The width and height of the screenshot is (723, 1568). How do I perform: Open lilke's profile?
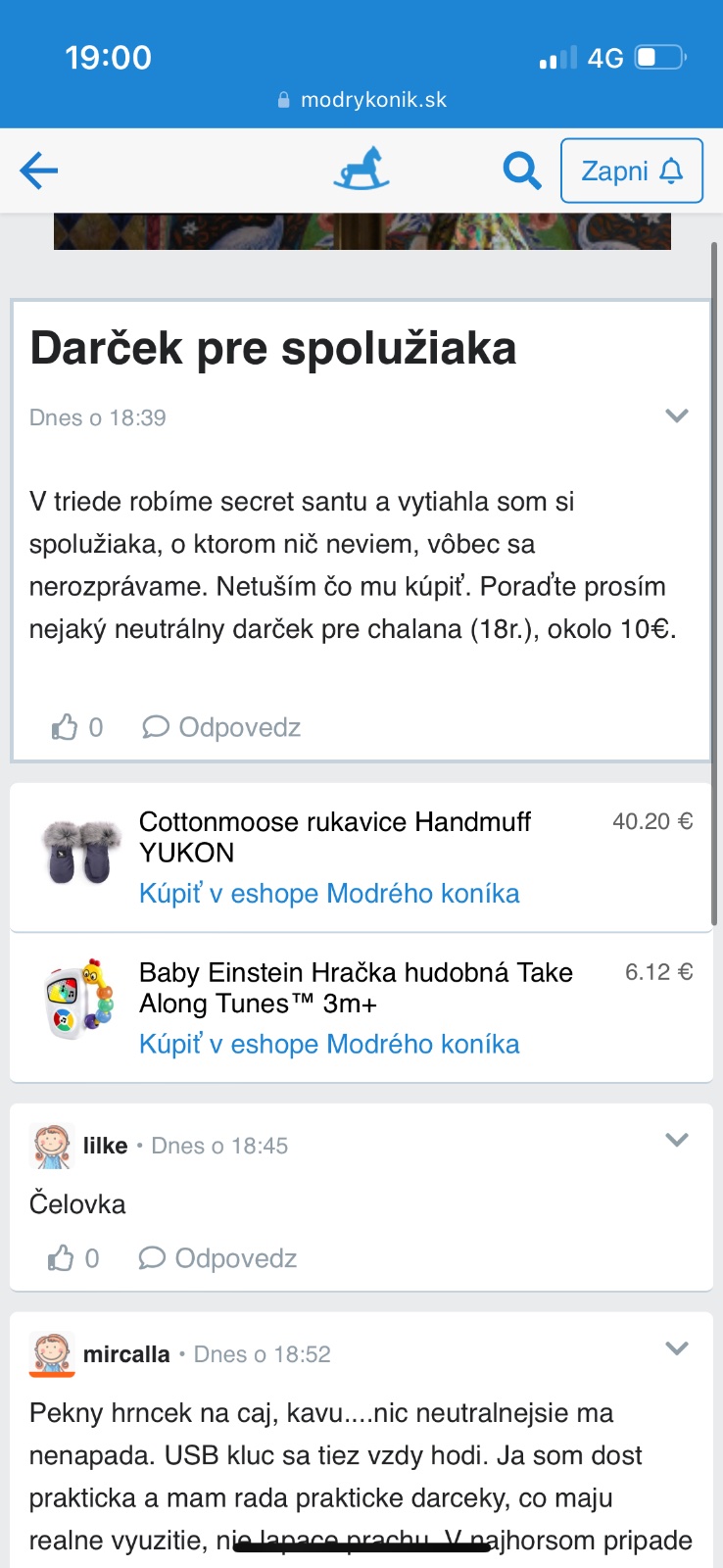105,1146
